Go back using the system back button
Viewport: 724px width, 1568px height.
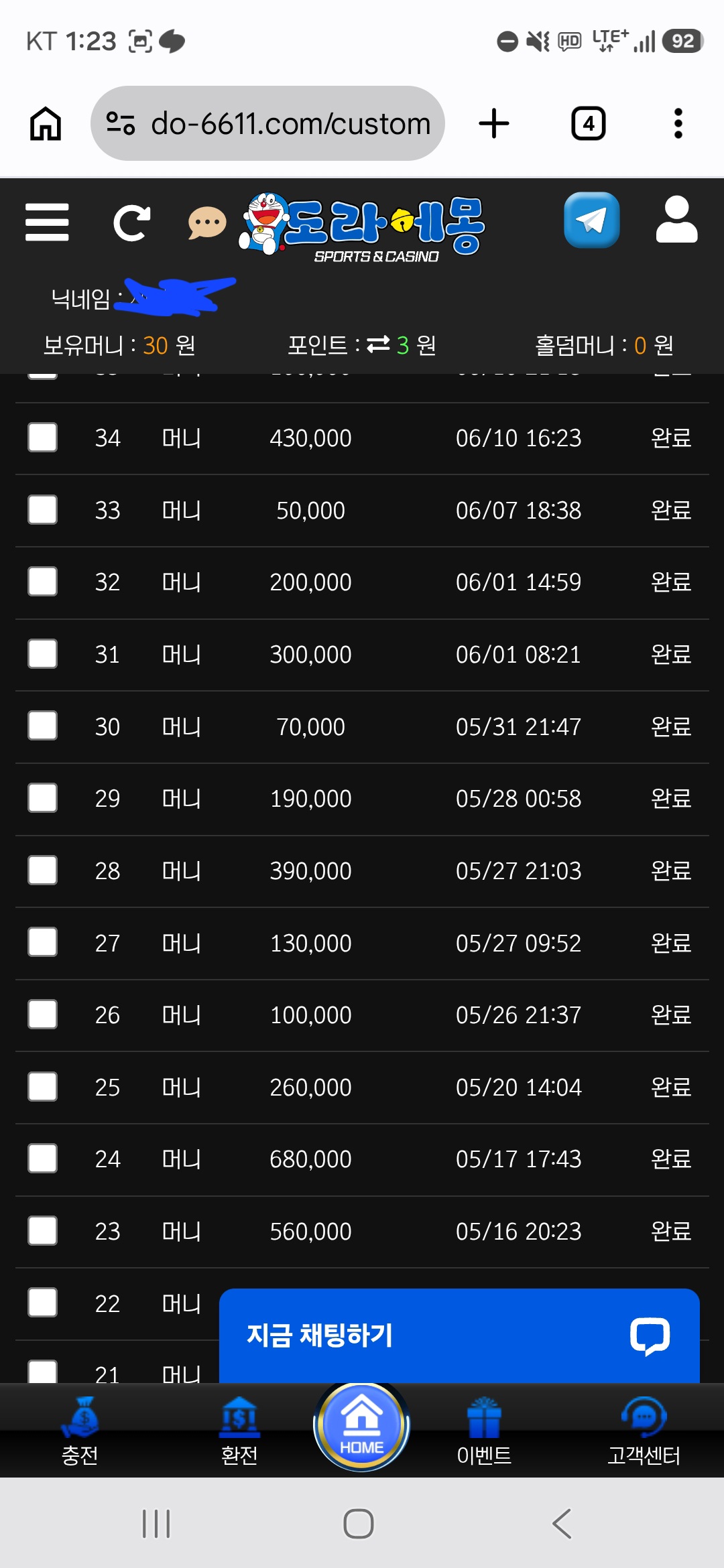pos(562,1524)
